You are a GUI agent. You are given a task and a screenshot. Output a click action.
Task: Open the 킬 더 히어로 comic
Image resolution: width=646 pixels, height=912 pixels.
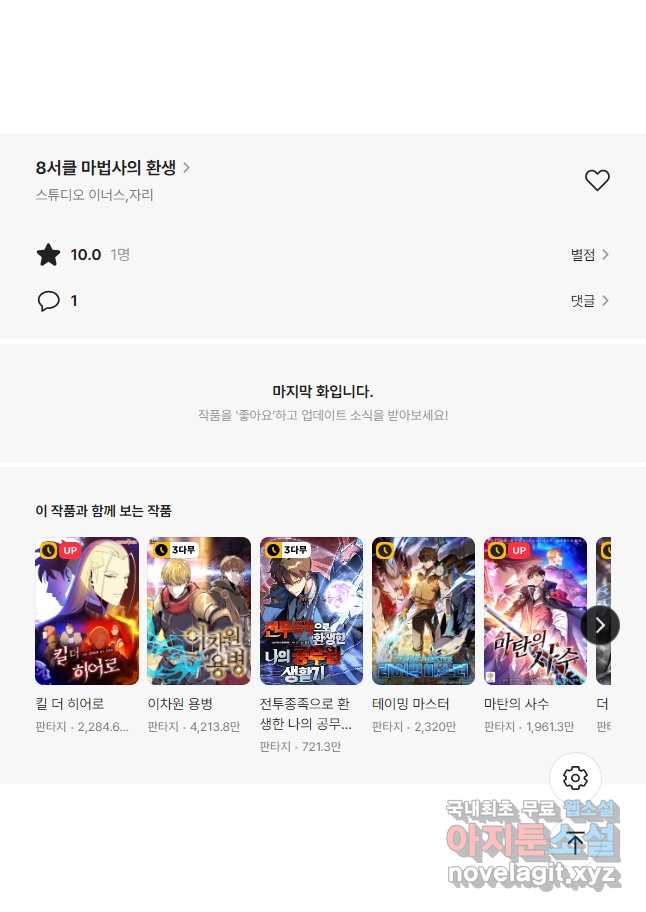pos(87,611)
